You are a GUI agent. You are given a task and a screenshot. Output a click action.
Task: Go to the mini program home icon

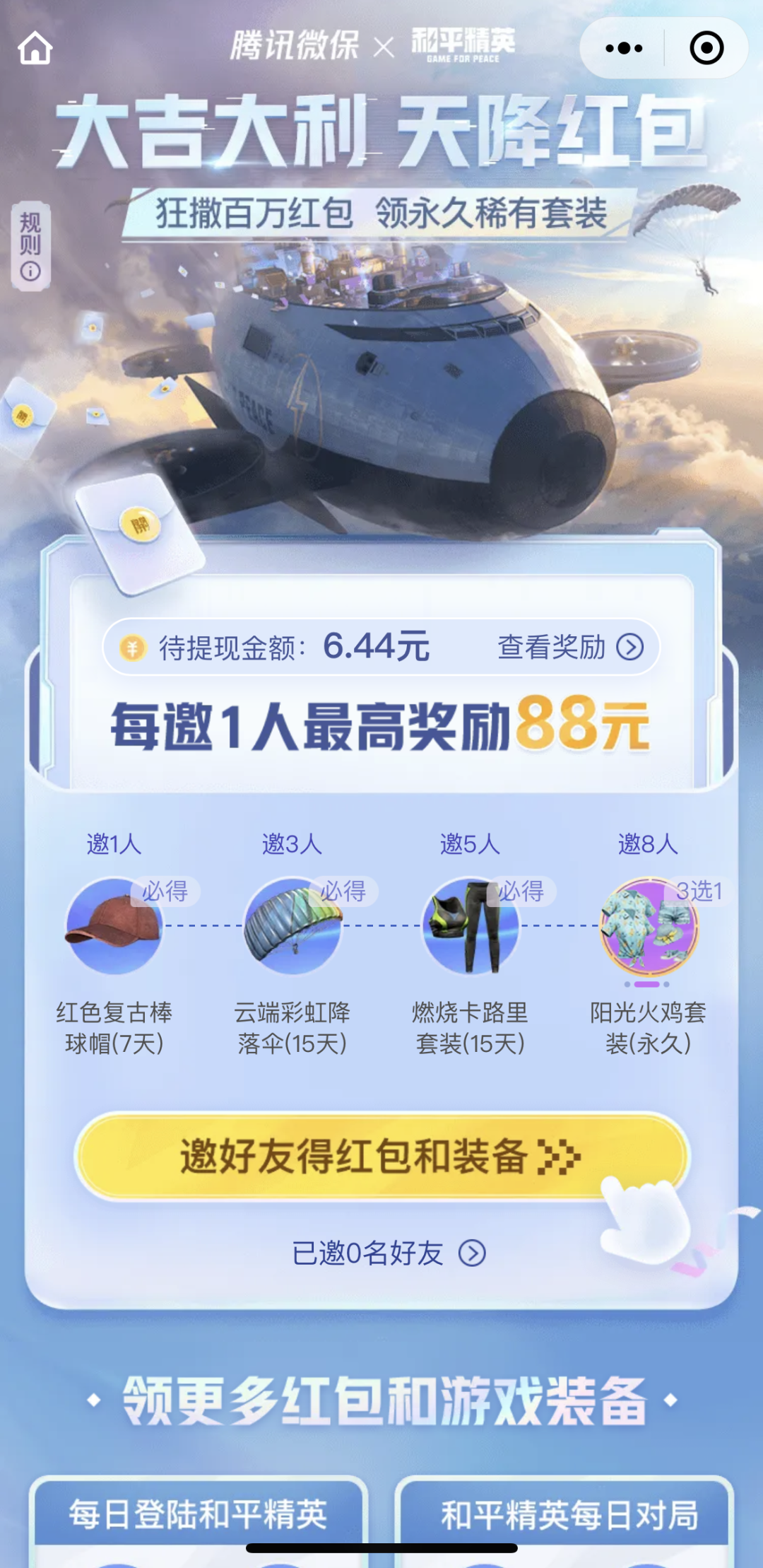35,49
